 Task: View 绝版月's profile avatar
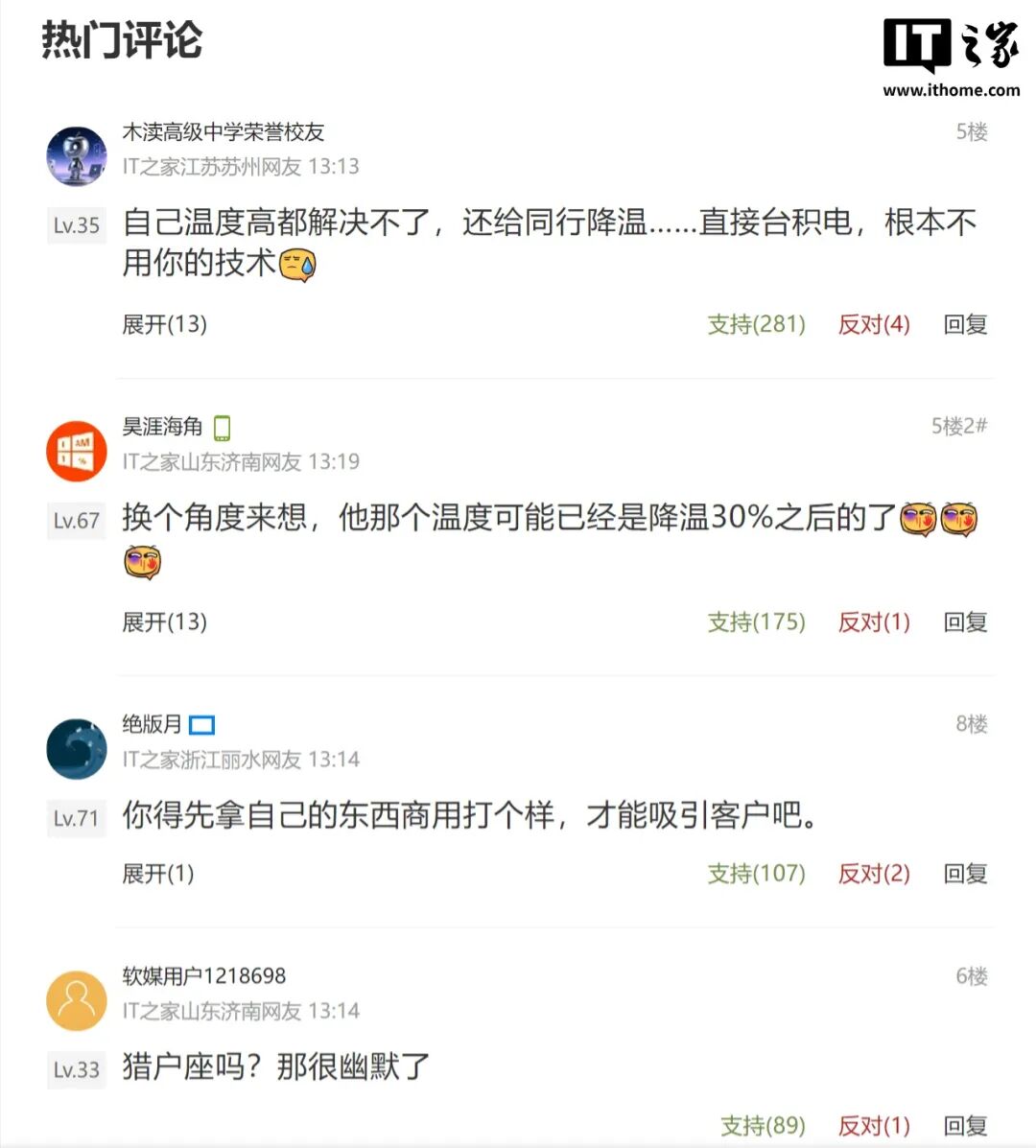(77, 748)
